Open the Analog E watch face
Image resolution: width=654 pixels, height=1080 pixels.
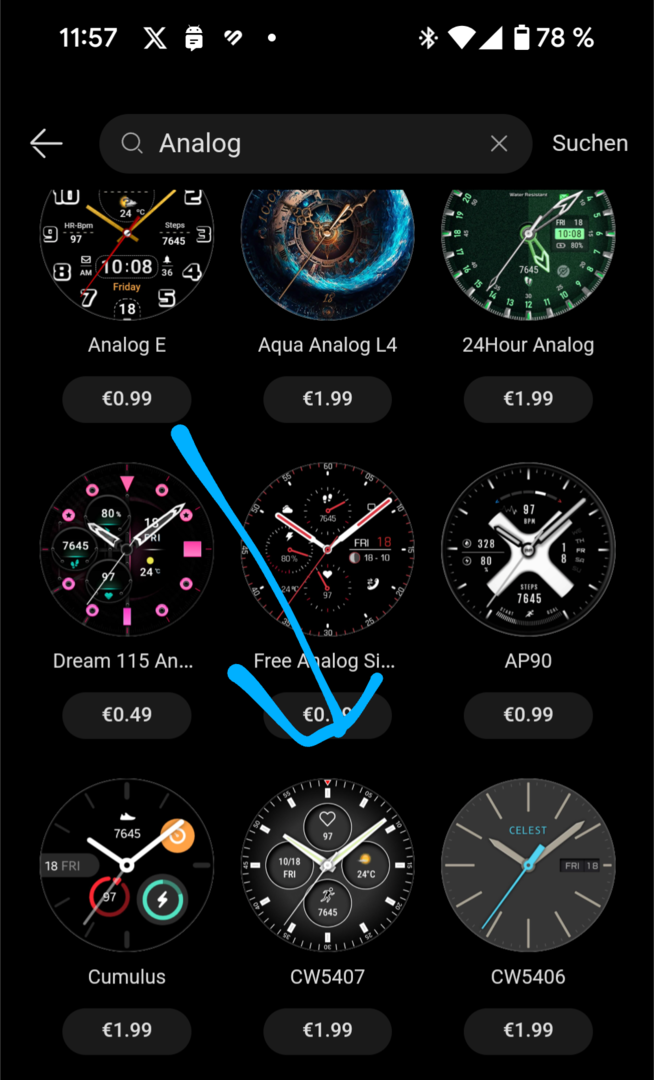click(127, 250)
